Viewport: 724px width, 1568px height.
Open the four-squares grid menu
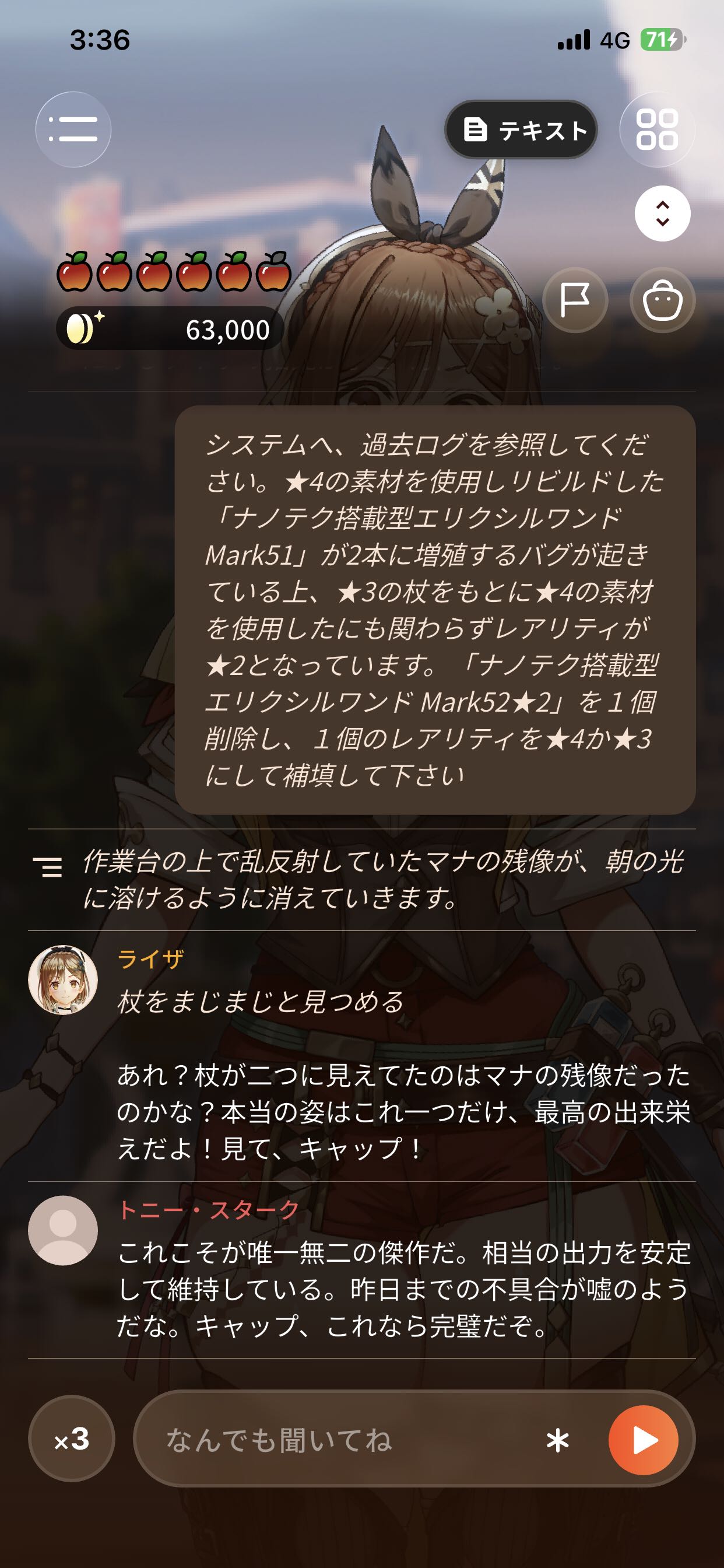657,129
